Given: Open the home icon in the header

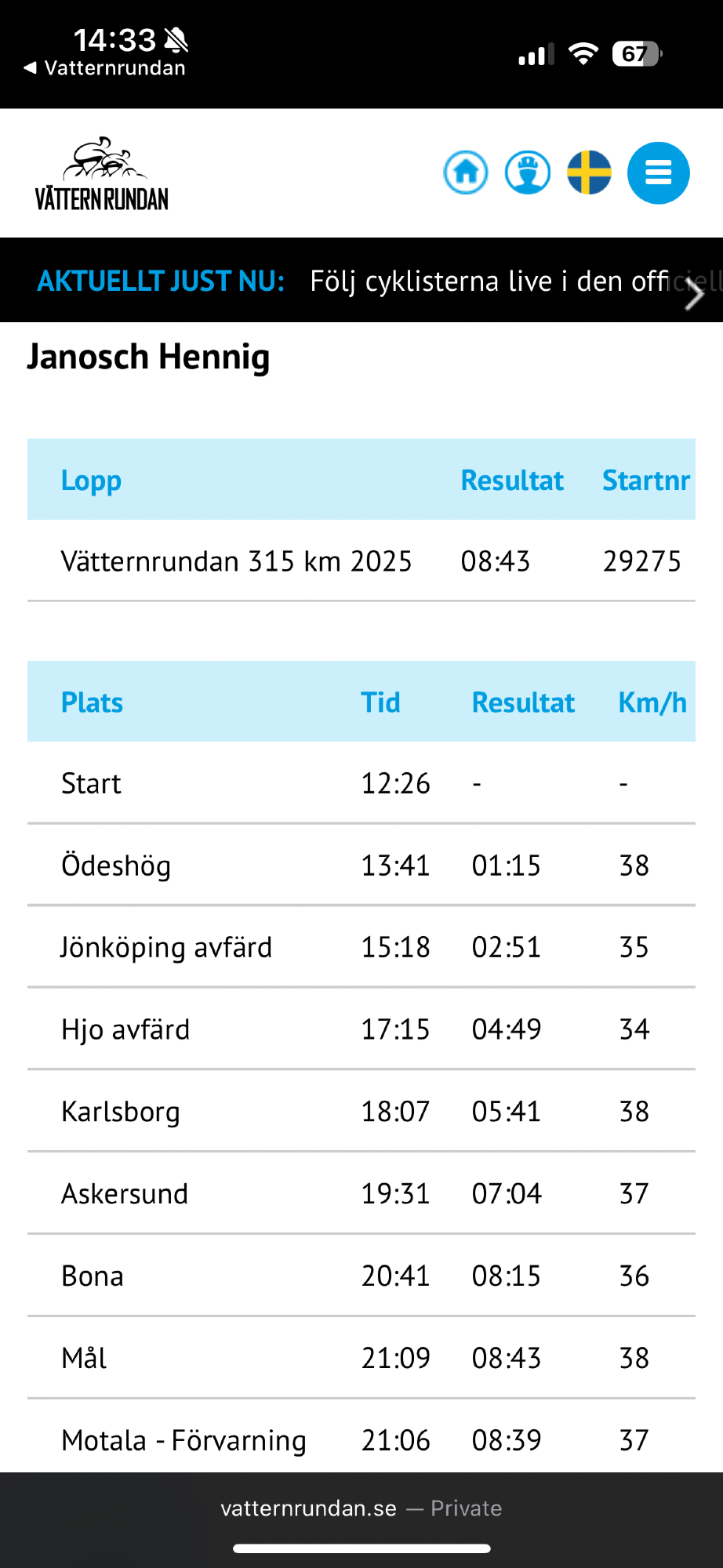Looking at the screenshot, I should pyautogui.click(x=466, y=172).
